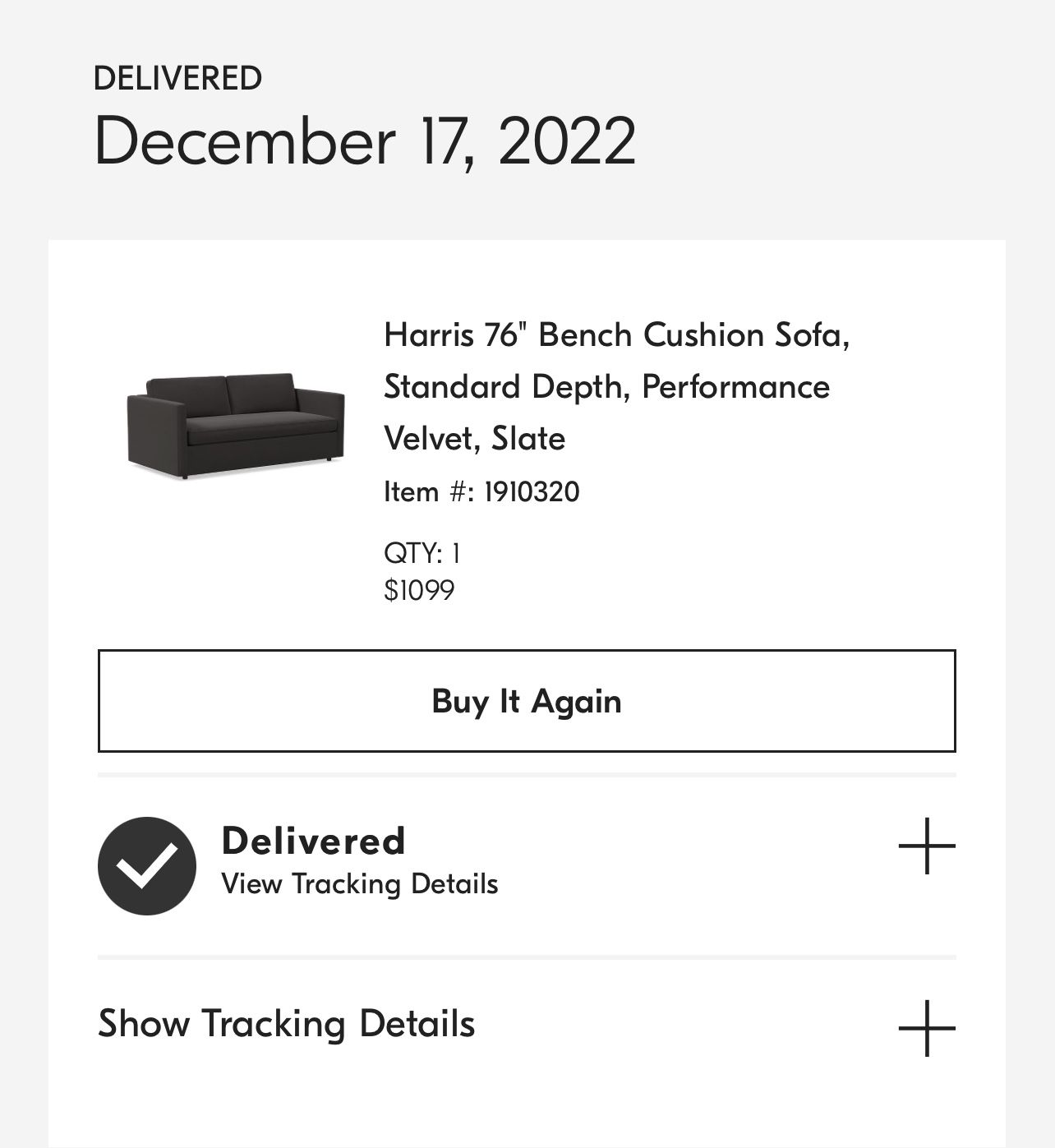Expand Show Tracking Details
Screen dimensions: 1055x1148
pos(927,1027)
